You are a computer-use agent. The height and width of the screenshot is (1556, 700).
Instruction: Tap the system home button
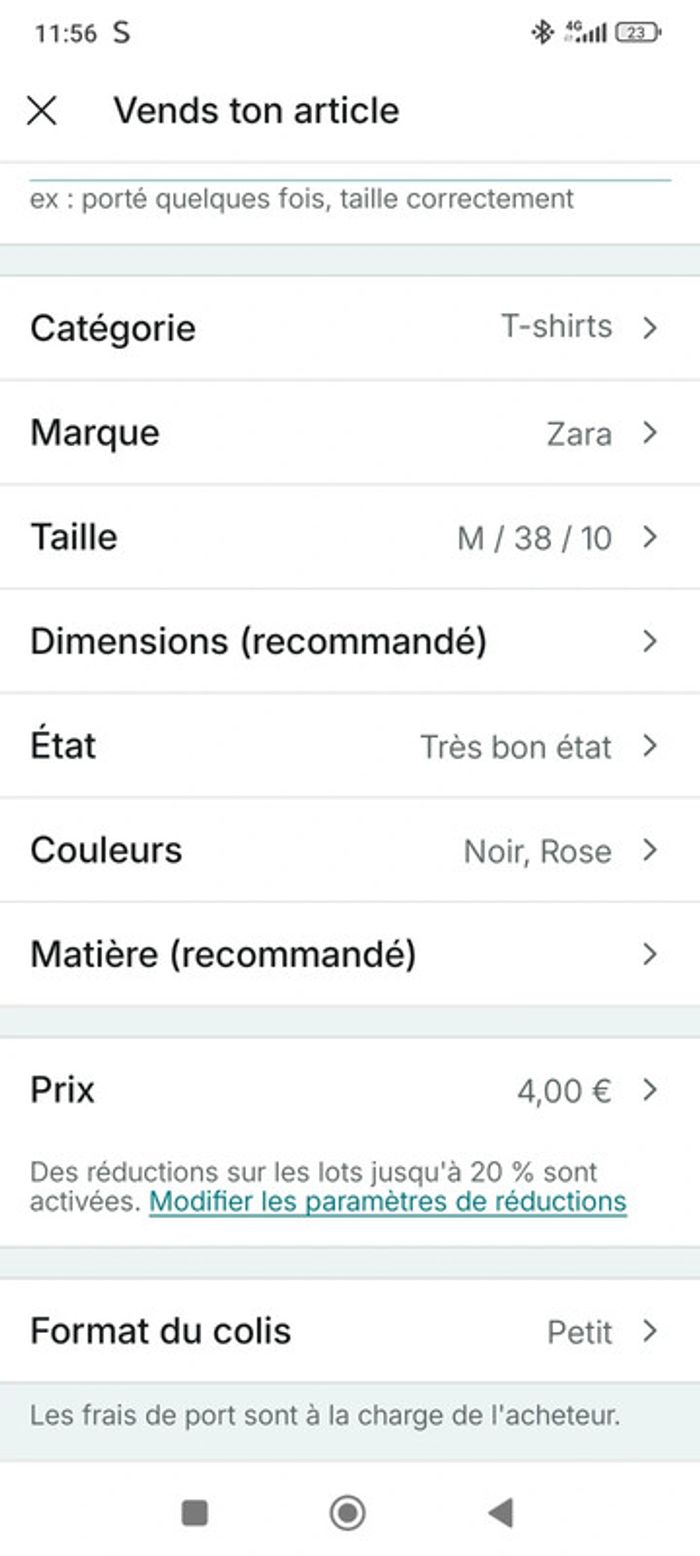click(347, 1513)
